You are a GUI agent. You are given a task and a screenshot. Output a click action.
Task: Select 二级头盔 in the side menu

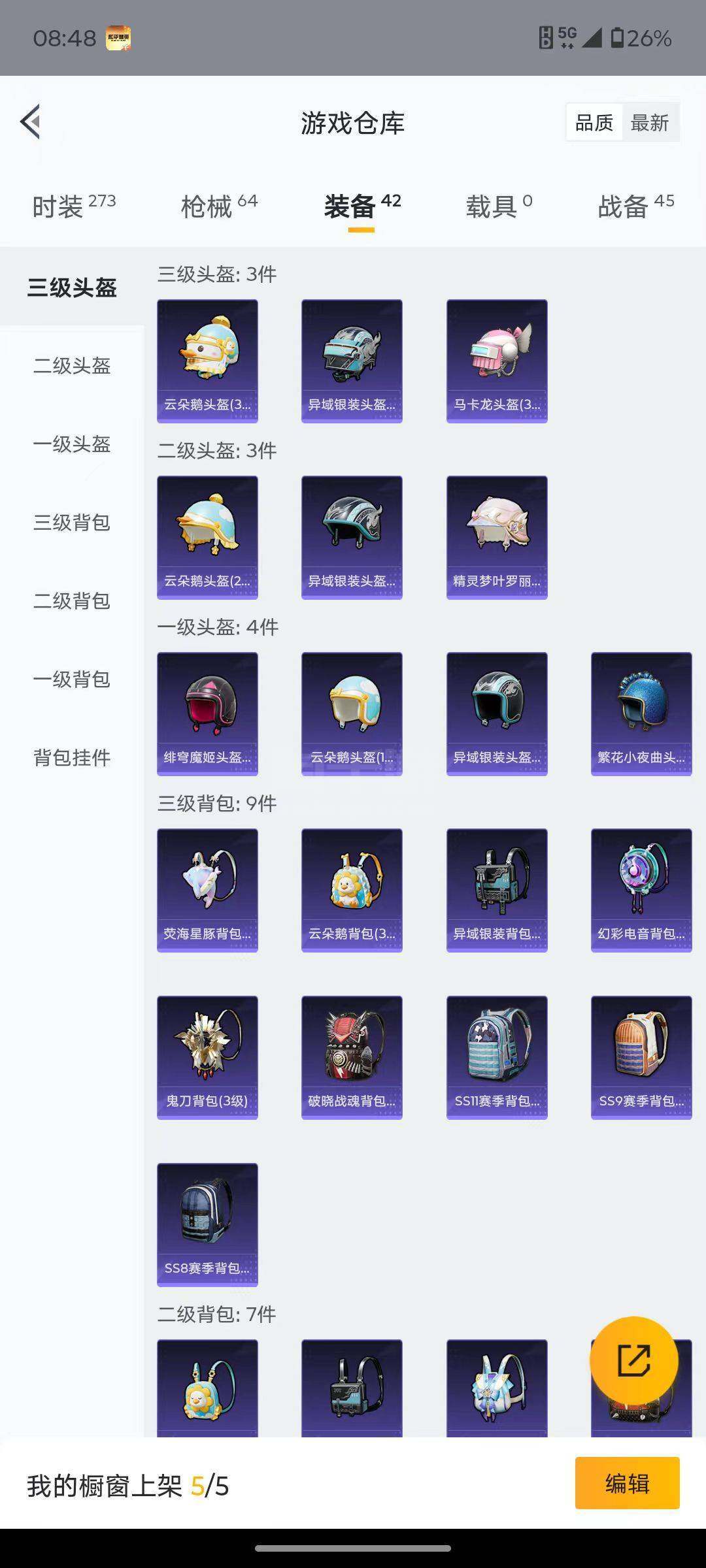(x=72, y=366)
